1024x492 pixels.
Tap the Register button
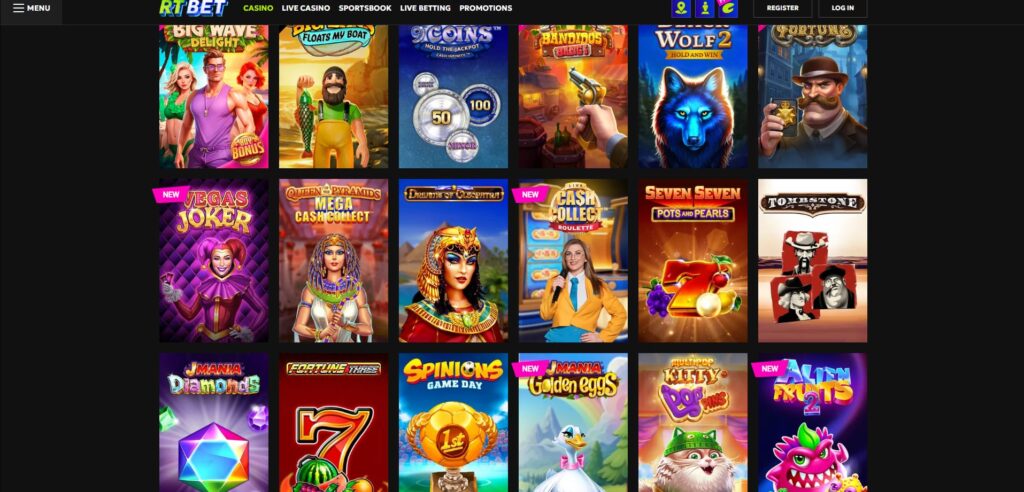tap(782, 8)
